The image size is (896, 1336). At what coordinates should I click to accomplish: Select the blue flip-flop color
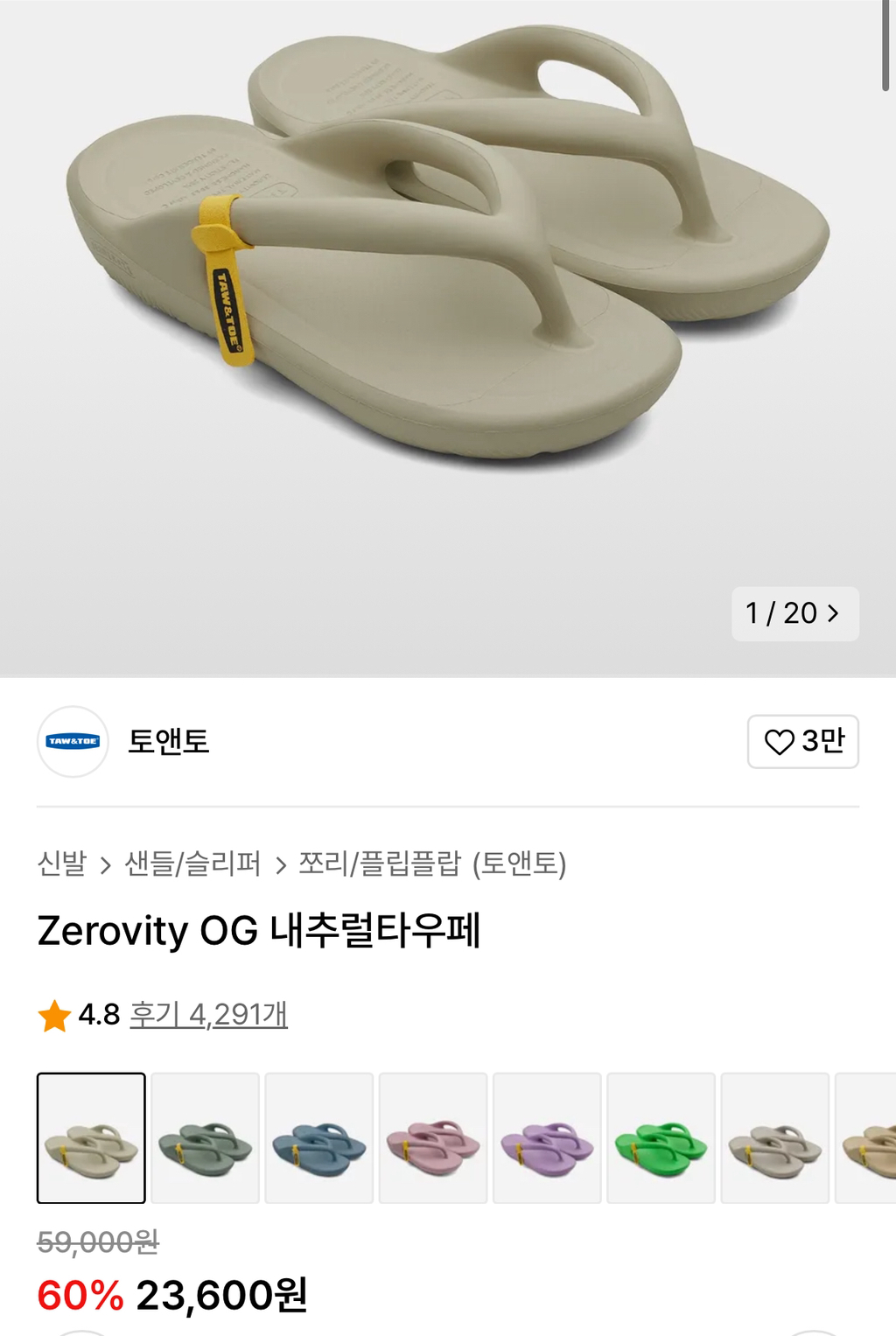point(318,1137)
